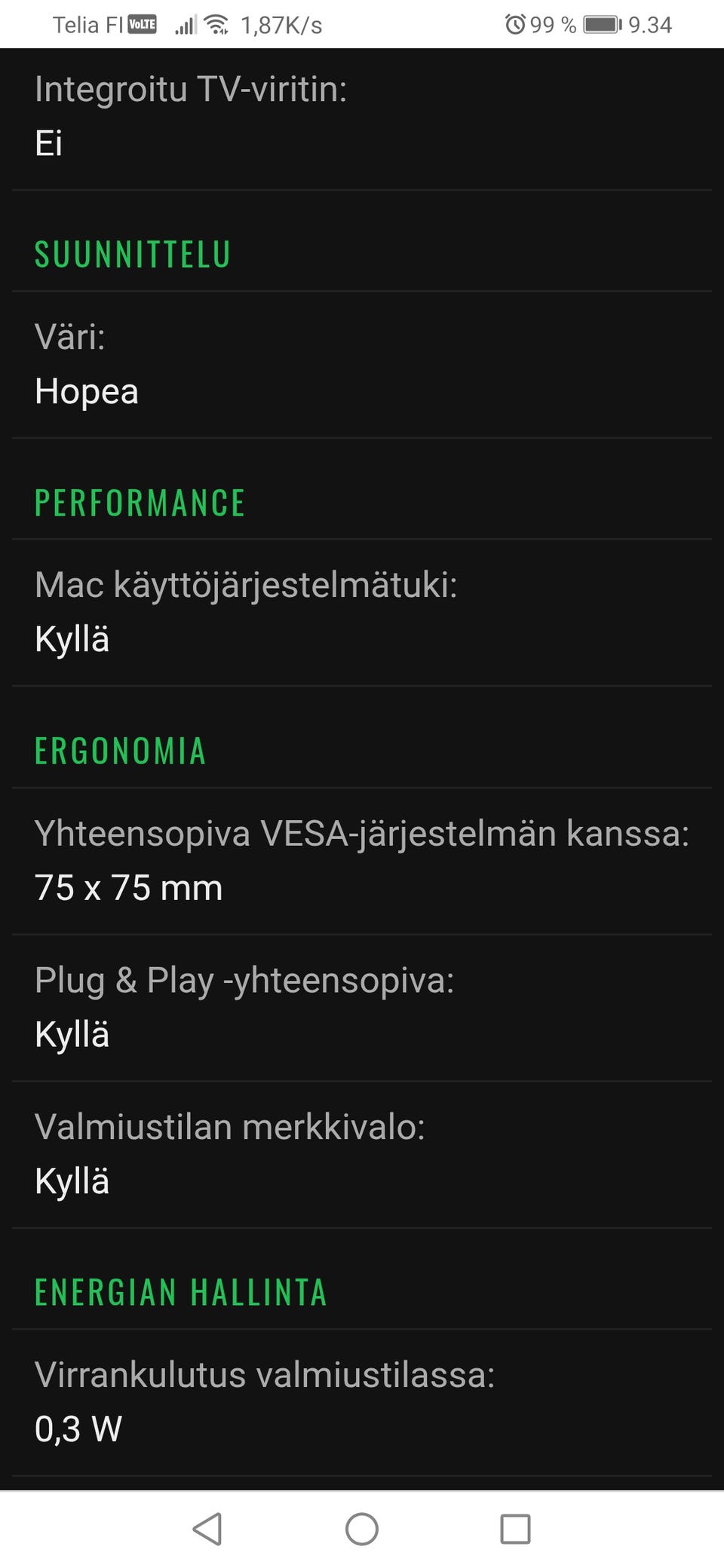Select the color value 'Hopea'

point(87,391)
